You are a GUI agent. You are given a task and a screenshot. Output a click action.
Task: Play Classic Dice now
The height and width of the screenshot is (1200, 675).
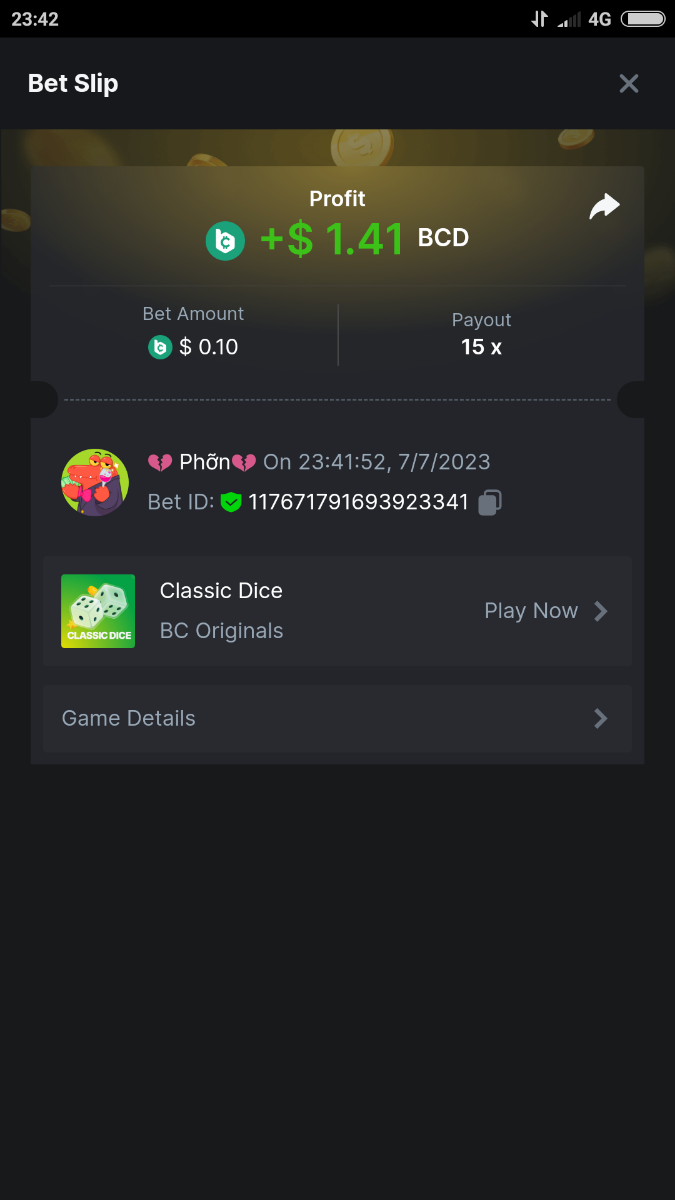545,611
